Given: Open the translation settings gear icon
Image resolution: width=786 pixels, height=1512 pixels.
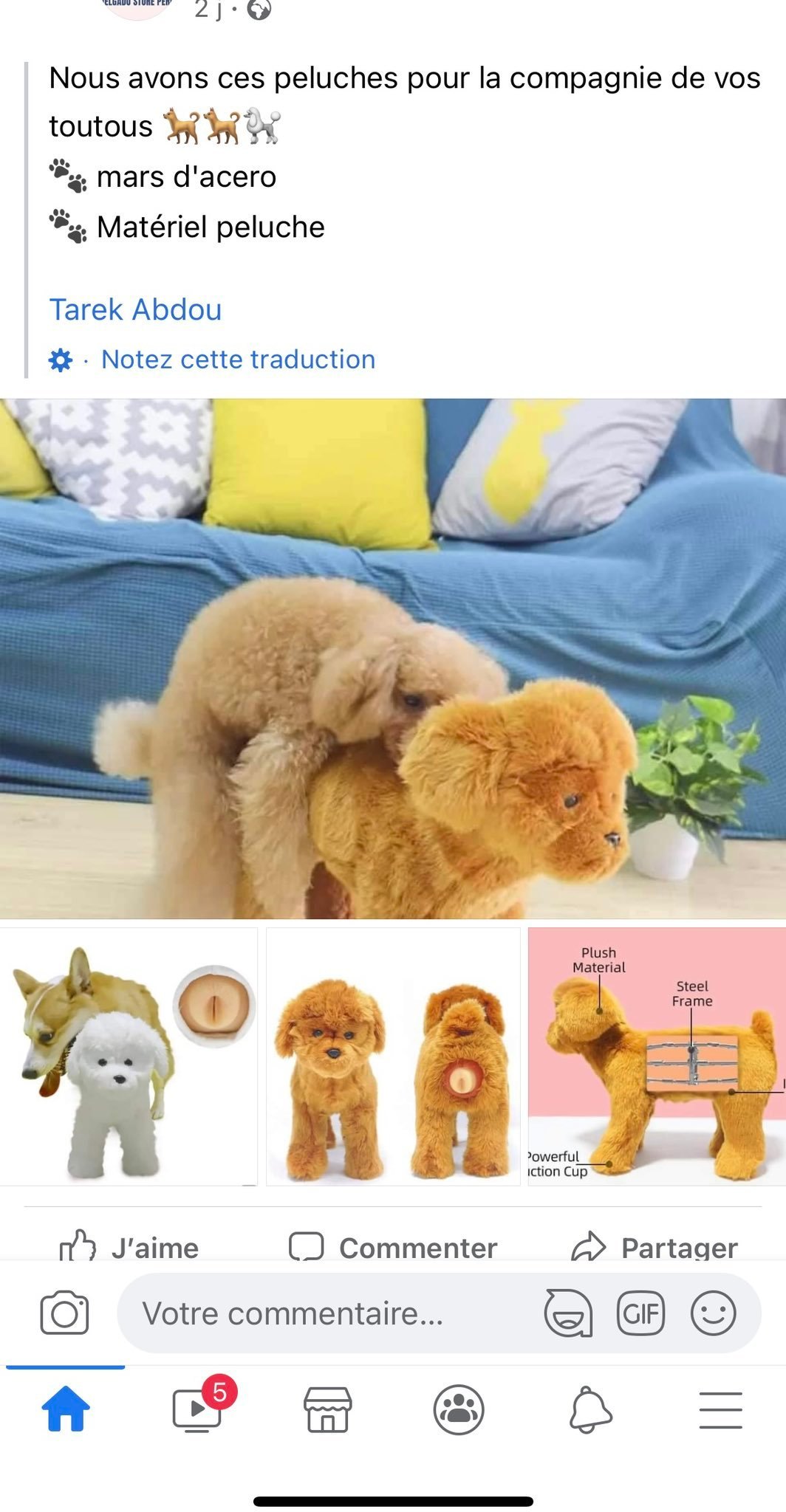Looking at the screenshot, I should [x=60, y=360].
